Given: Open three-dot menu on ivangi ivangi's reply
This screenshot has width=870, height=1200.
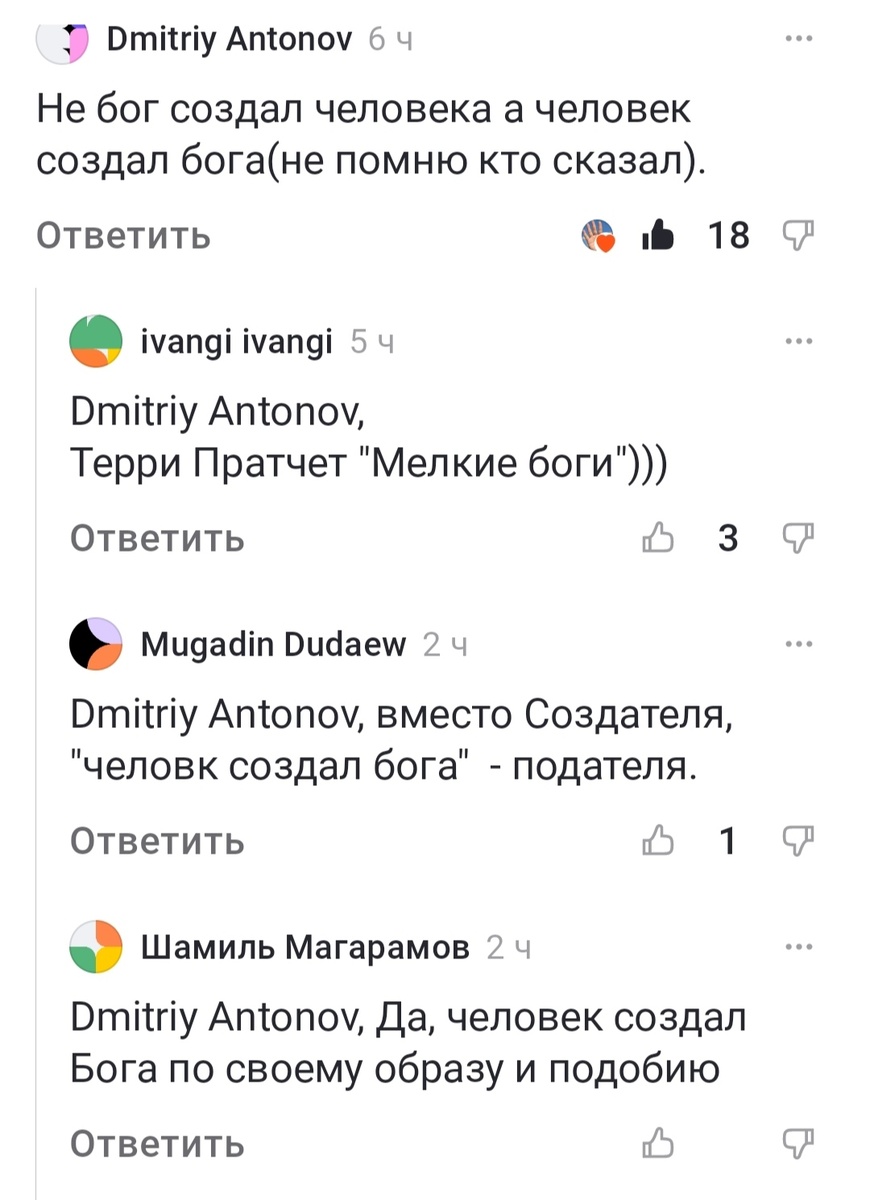Looking at the screenshot, I should coord(799,339).
